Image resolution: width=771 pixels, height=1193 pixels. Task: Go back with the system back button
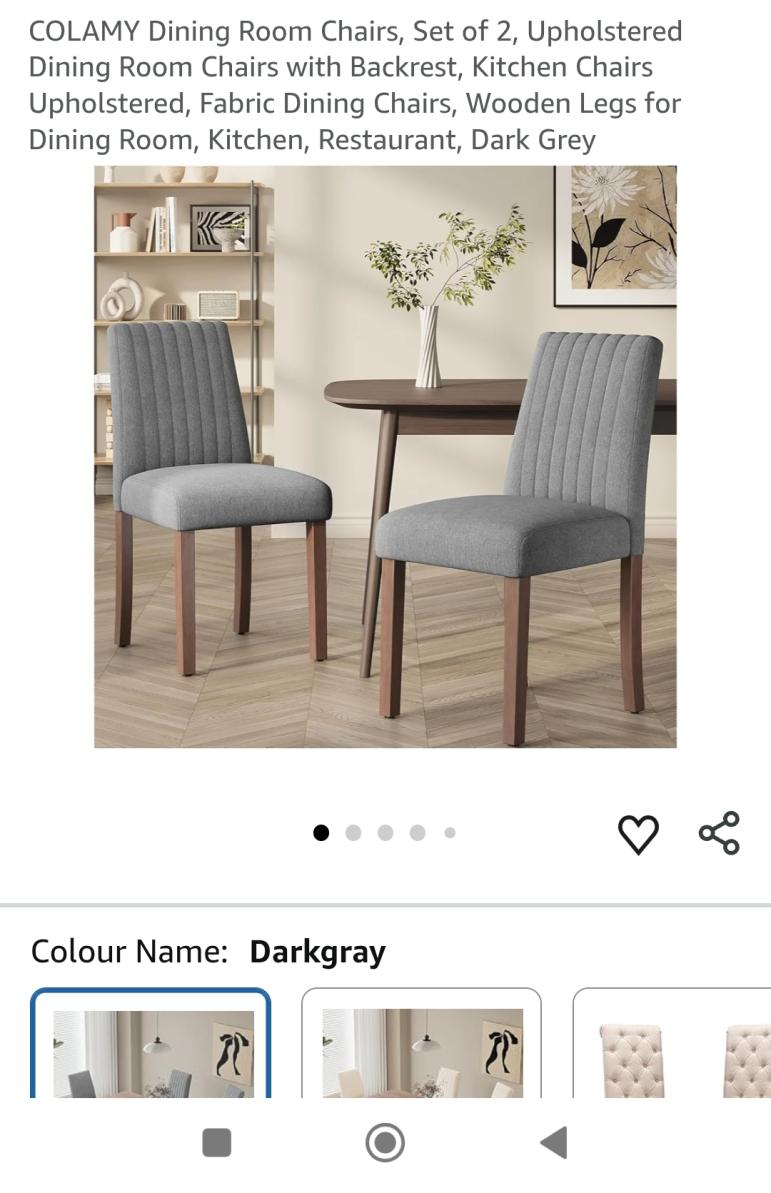(x=553, y=1142)
